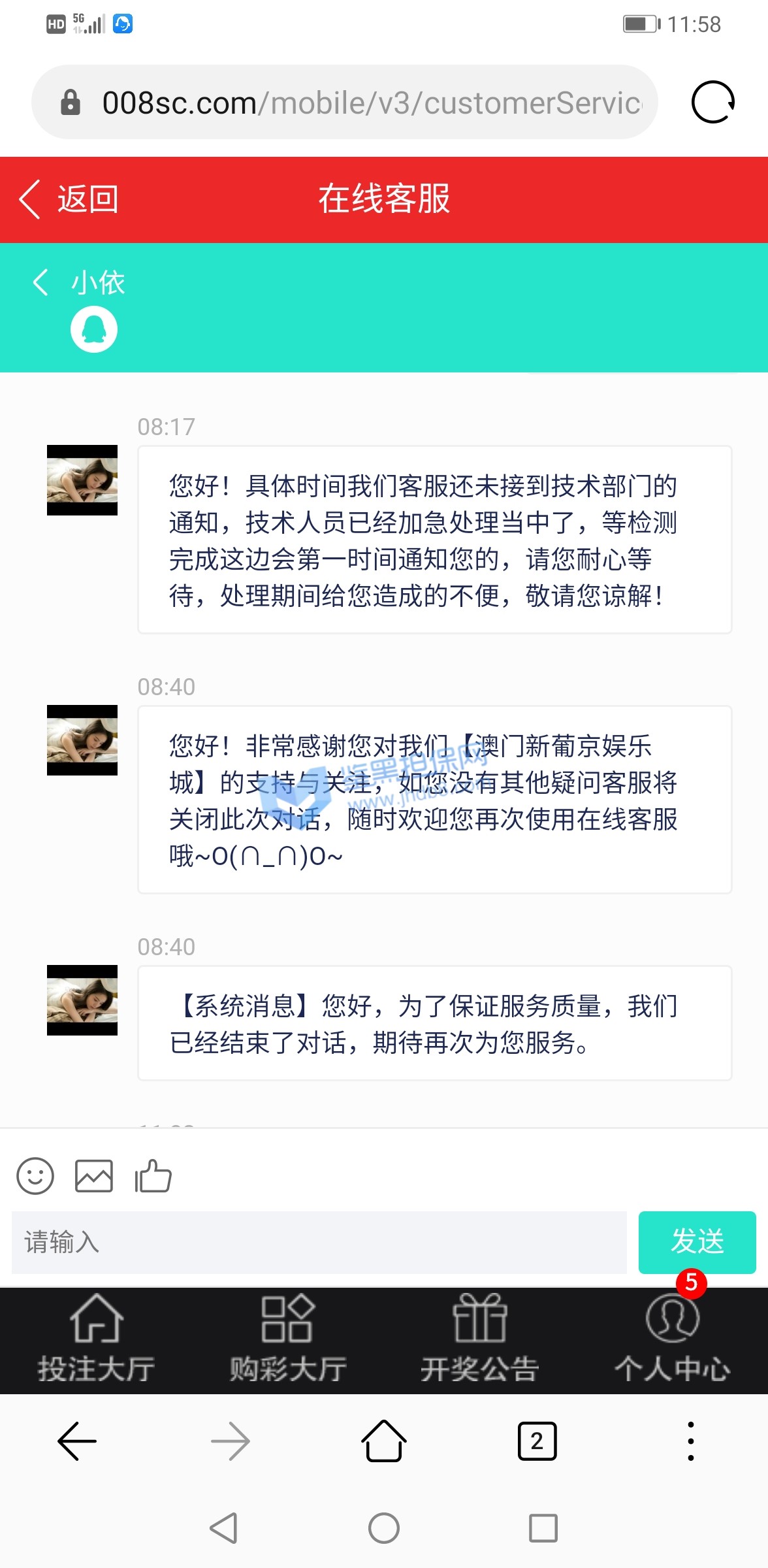Open the browser tab switcher
768x1568 pixels.
(x=537, y=1441)
